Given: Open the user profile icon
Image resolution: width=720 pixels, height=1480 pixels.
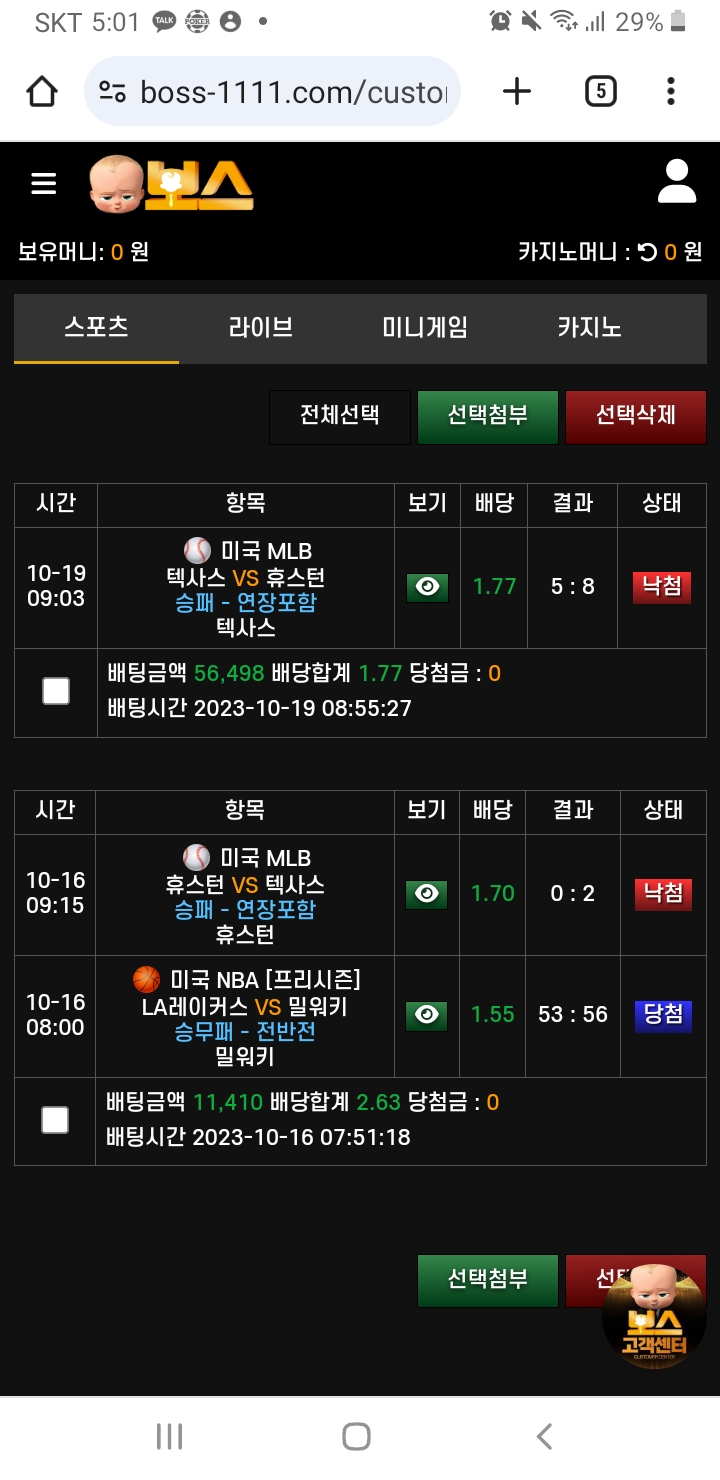Looking at the screenshot, I should [x=677, y=183].
